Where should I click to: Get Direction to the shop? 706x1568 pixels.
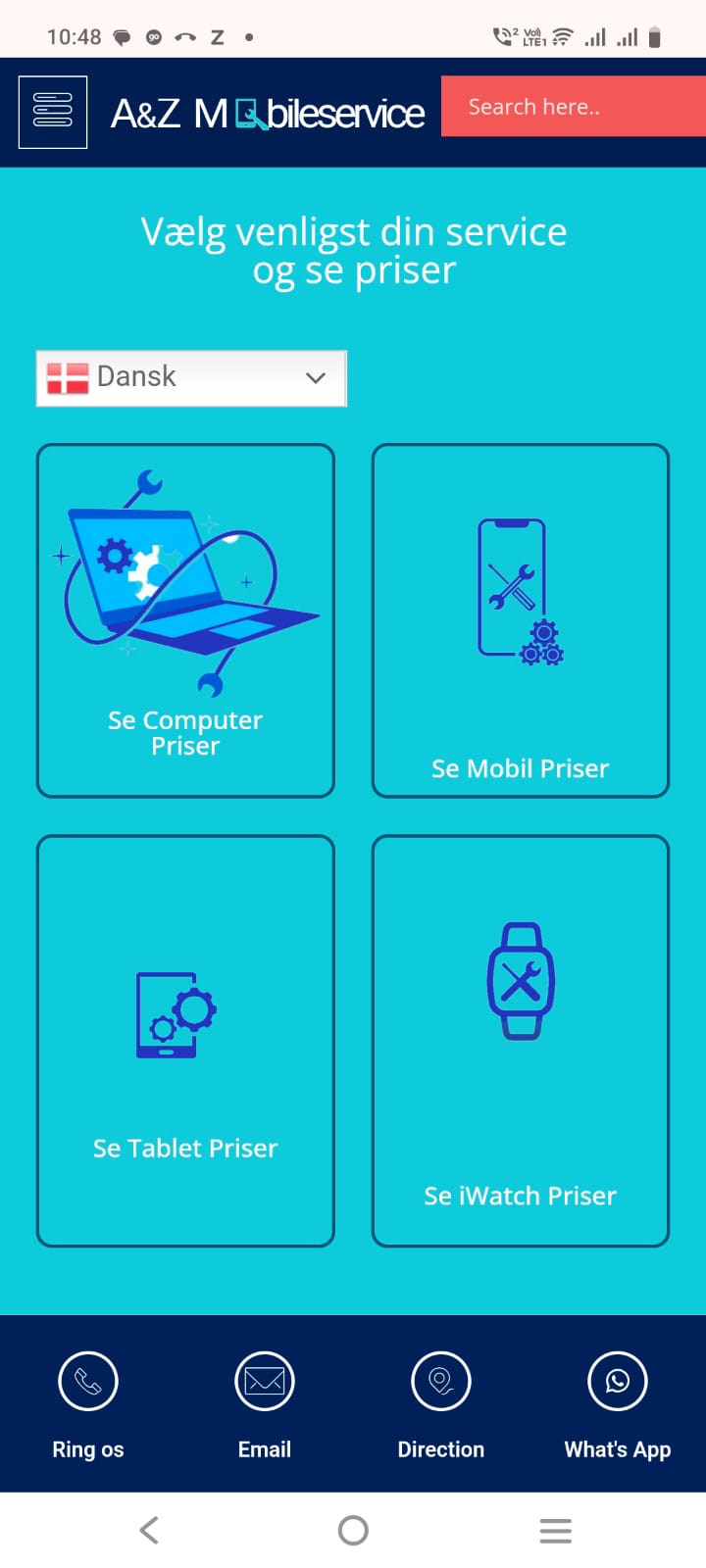441,1403
